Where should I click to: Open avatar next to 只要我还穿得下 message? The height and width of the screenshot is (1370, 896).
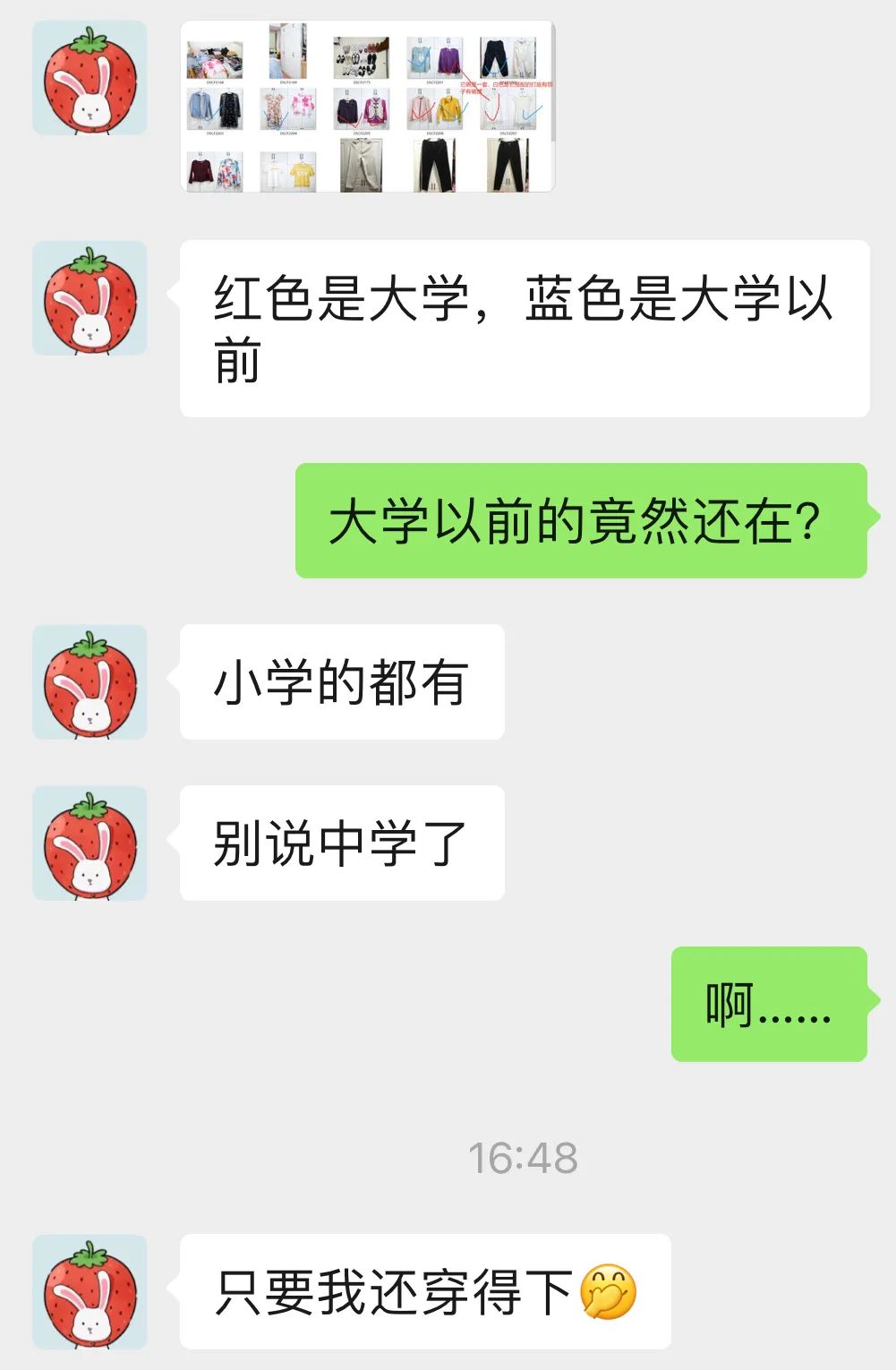pos(90,1292)
